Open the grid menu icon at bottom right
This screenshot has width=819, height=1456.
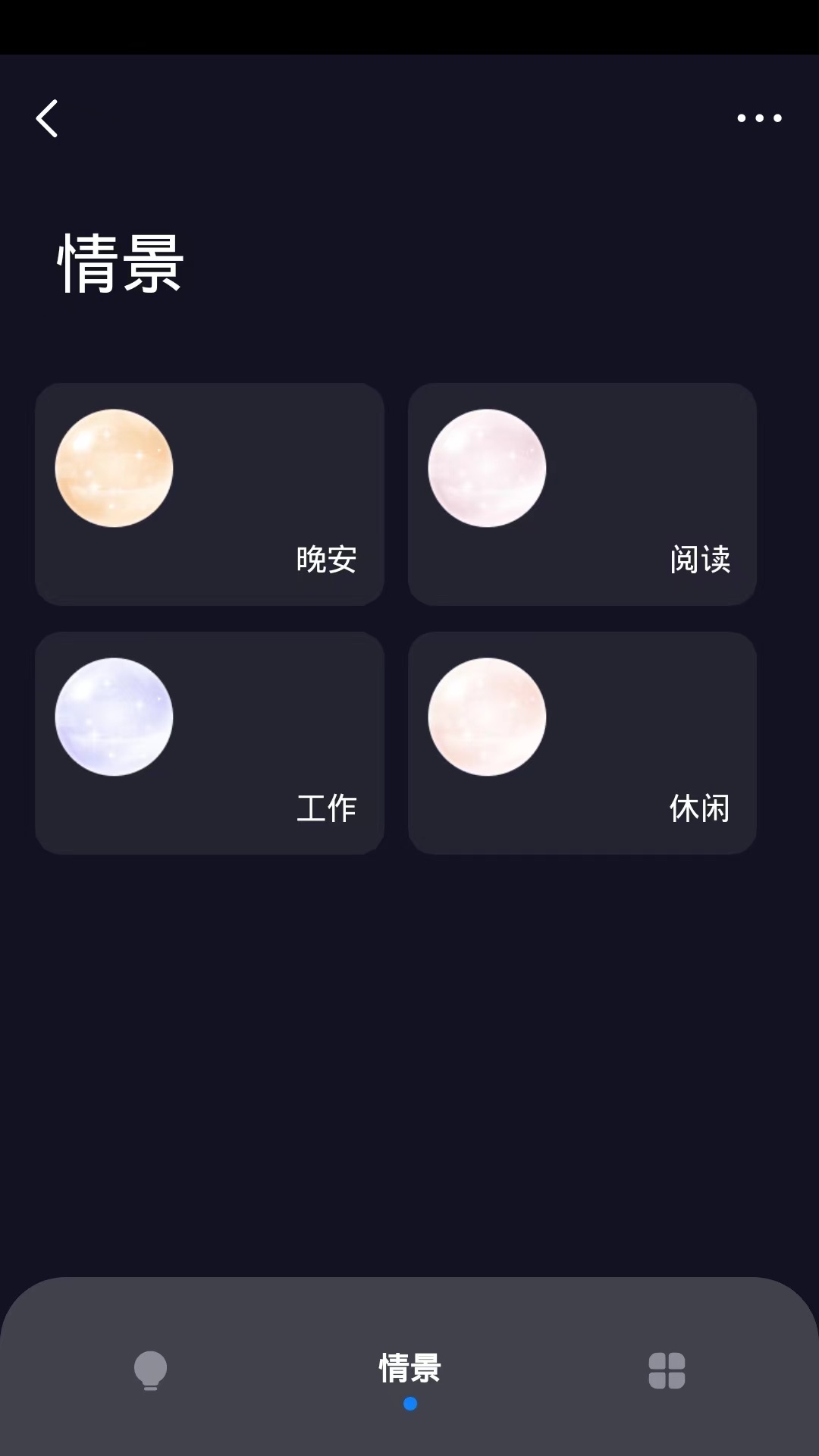667,1371
